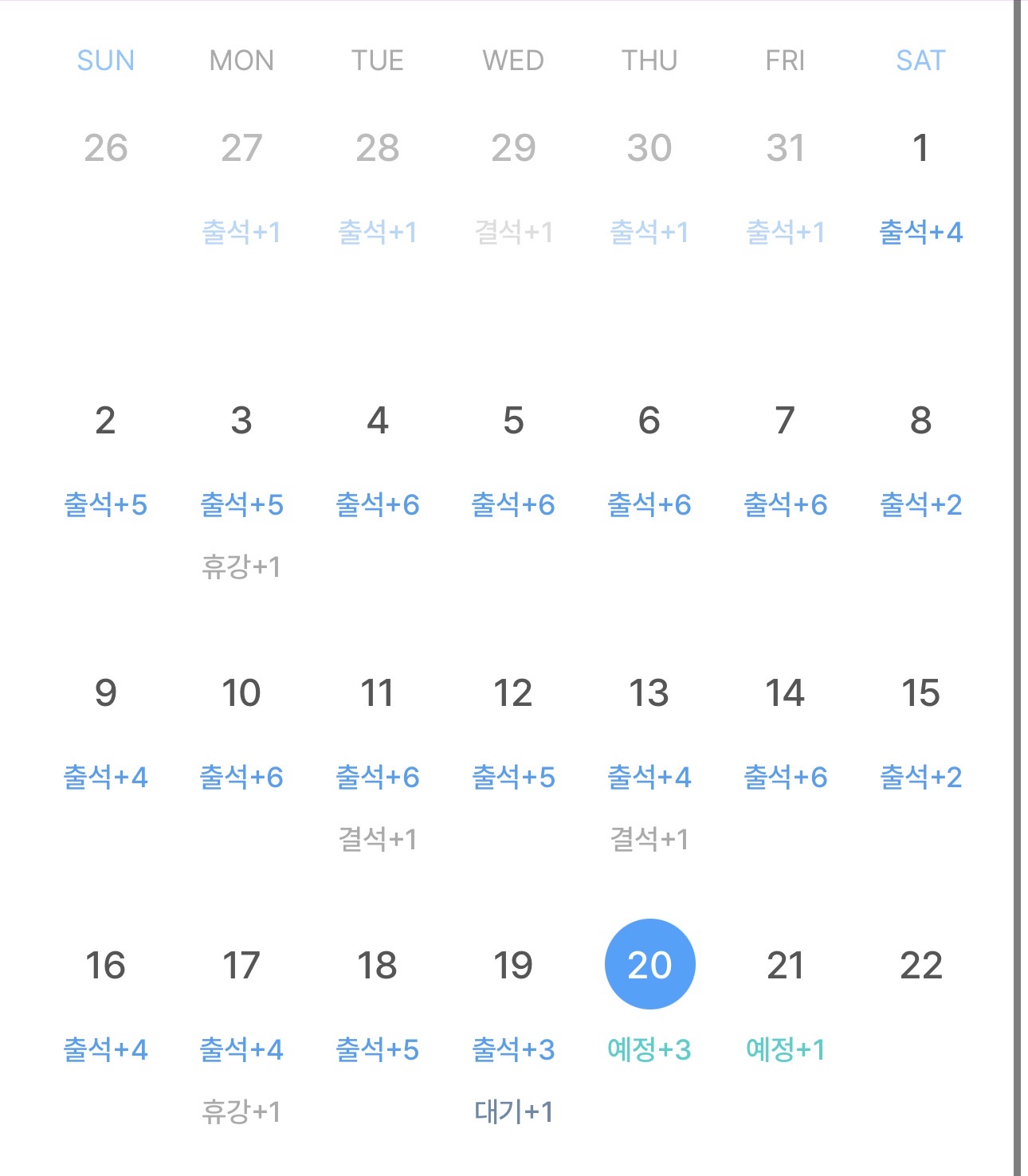Open date 3 with 휴강+1
This screenshot has height=1176, width=1028.
coord(241,421)
